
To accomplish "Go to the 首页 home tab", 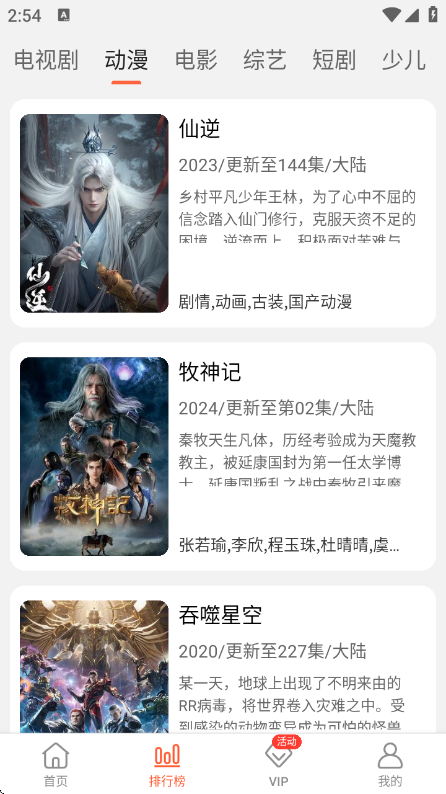I will (56, 765).
